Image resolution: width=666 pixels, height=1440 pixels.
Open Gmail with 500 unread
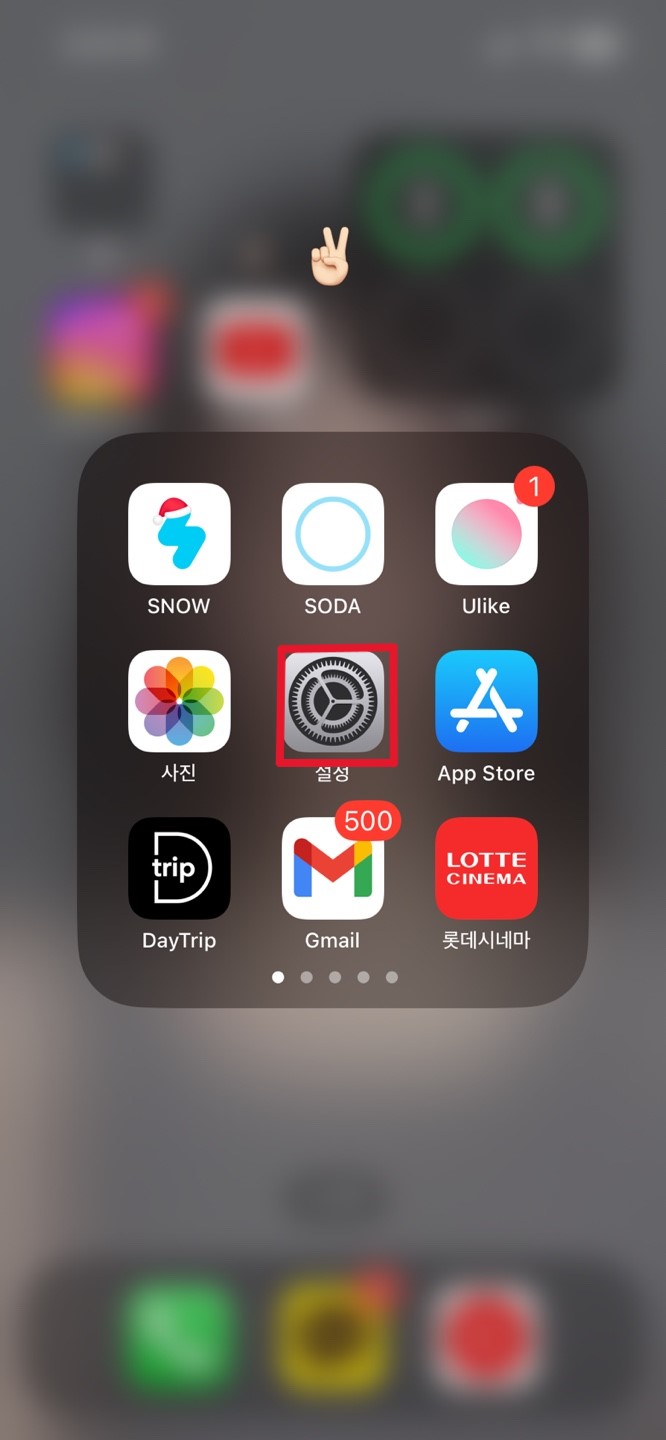coord(333,868)
